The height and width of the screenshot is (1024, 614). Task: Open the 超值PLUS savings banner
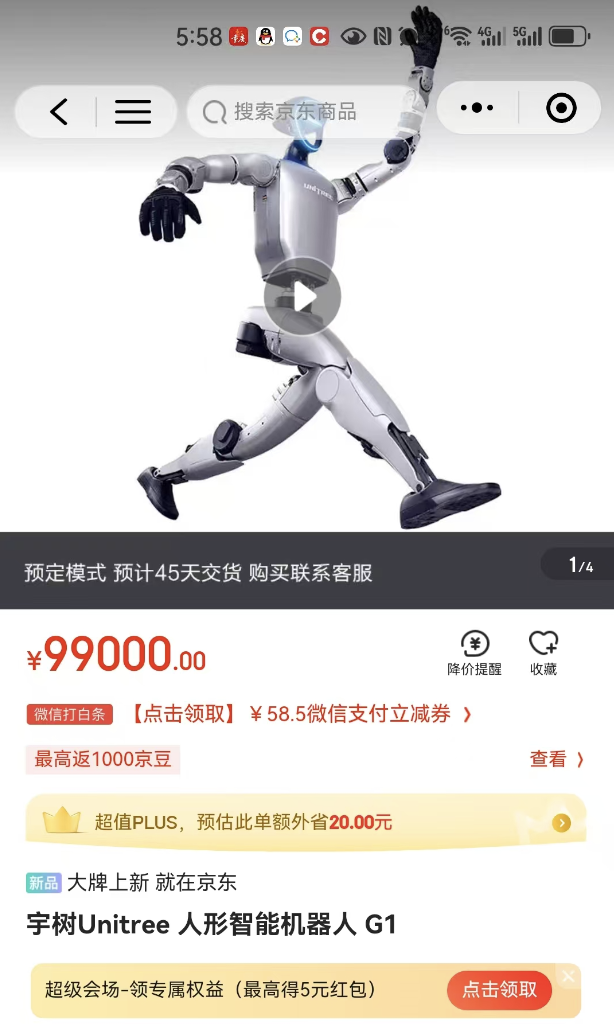pyautogui.click(x=306, y=822)
